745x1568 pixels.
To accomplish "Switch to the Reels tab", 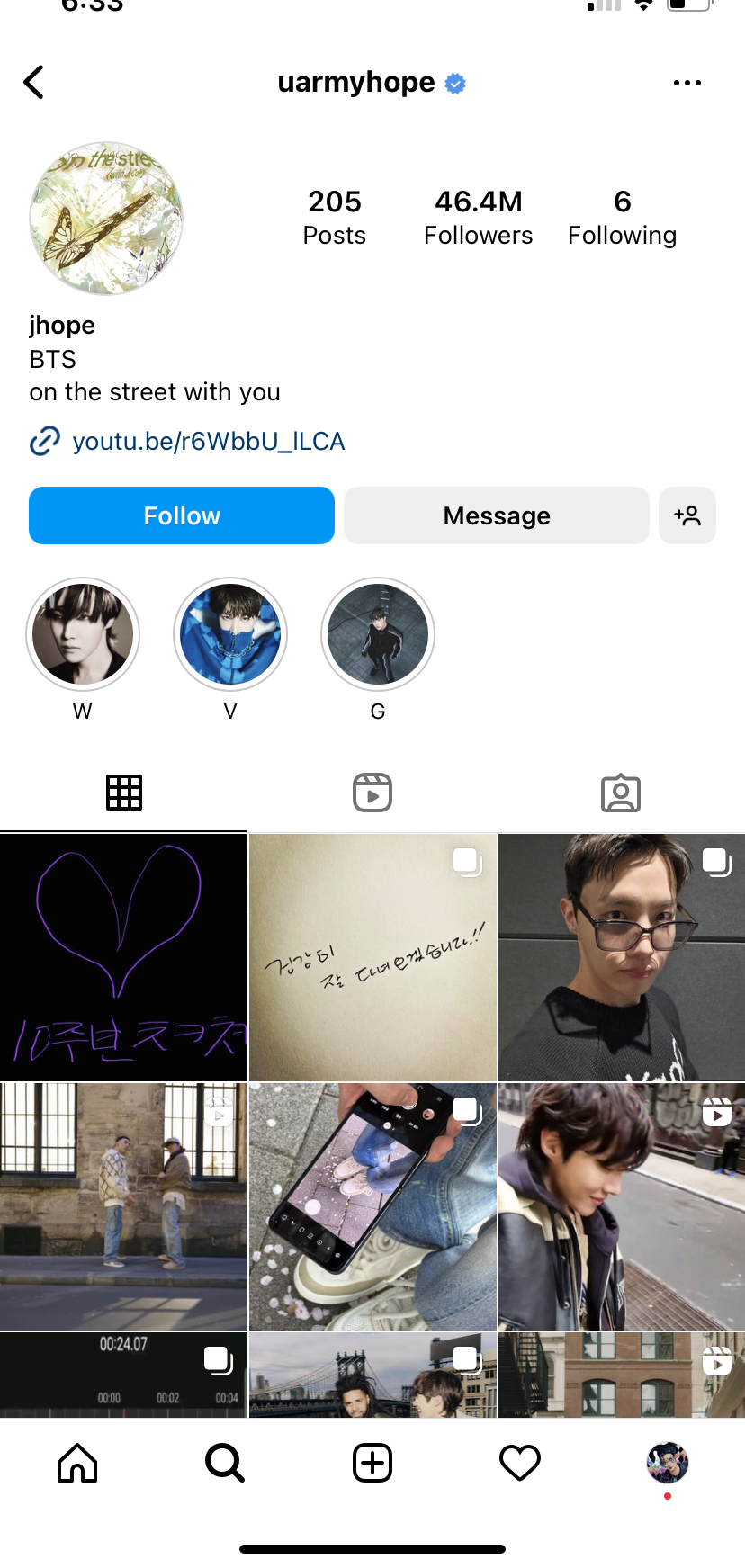I will (x=372, y=793).
